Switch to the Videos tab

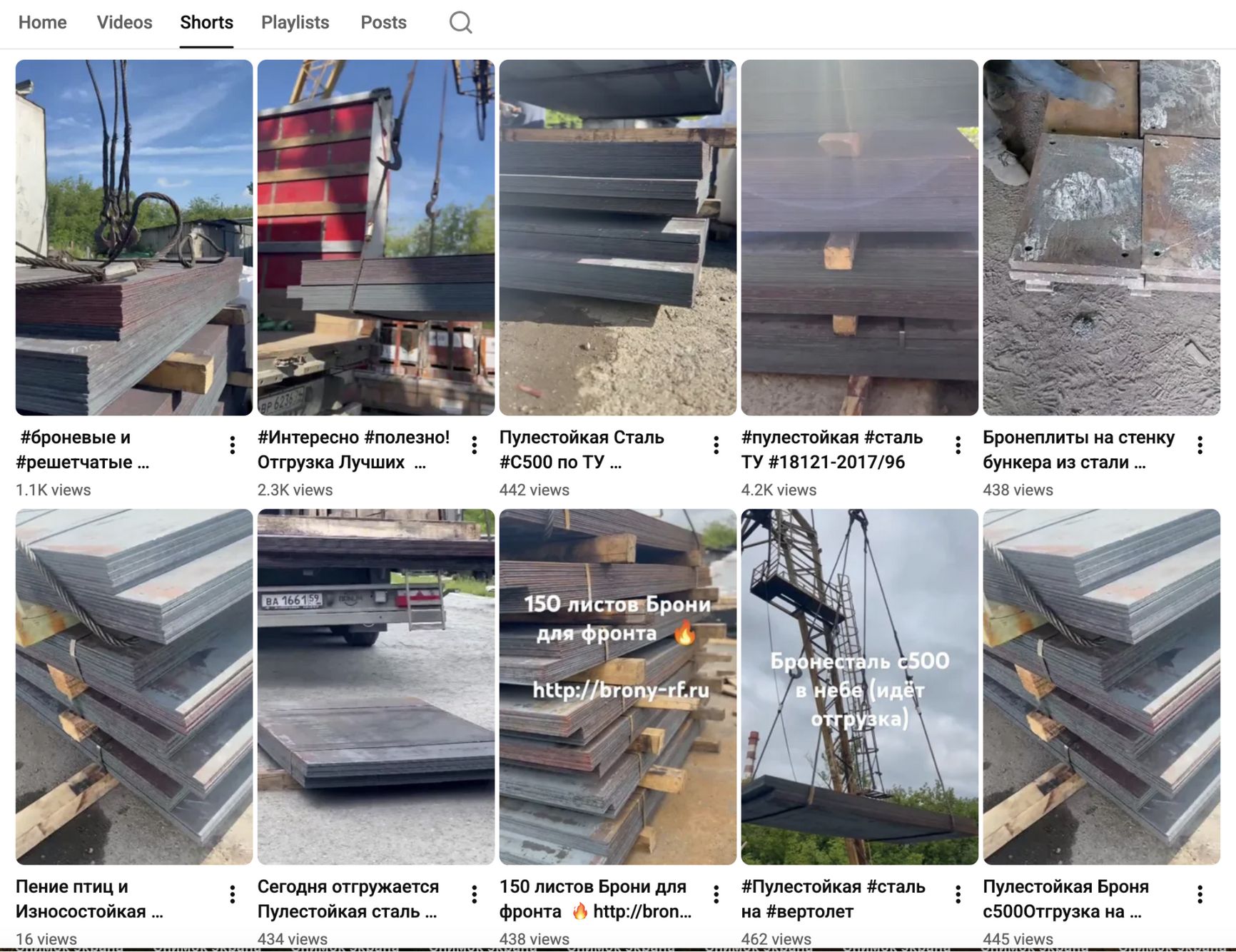click(124, 23)
